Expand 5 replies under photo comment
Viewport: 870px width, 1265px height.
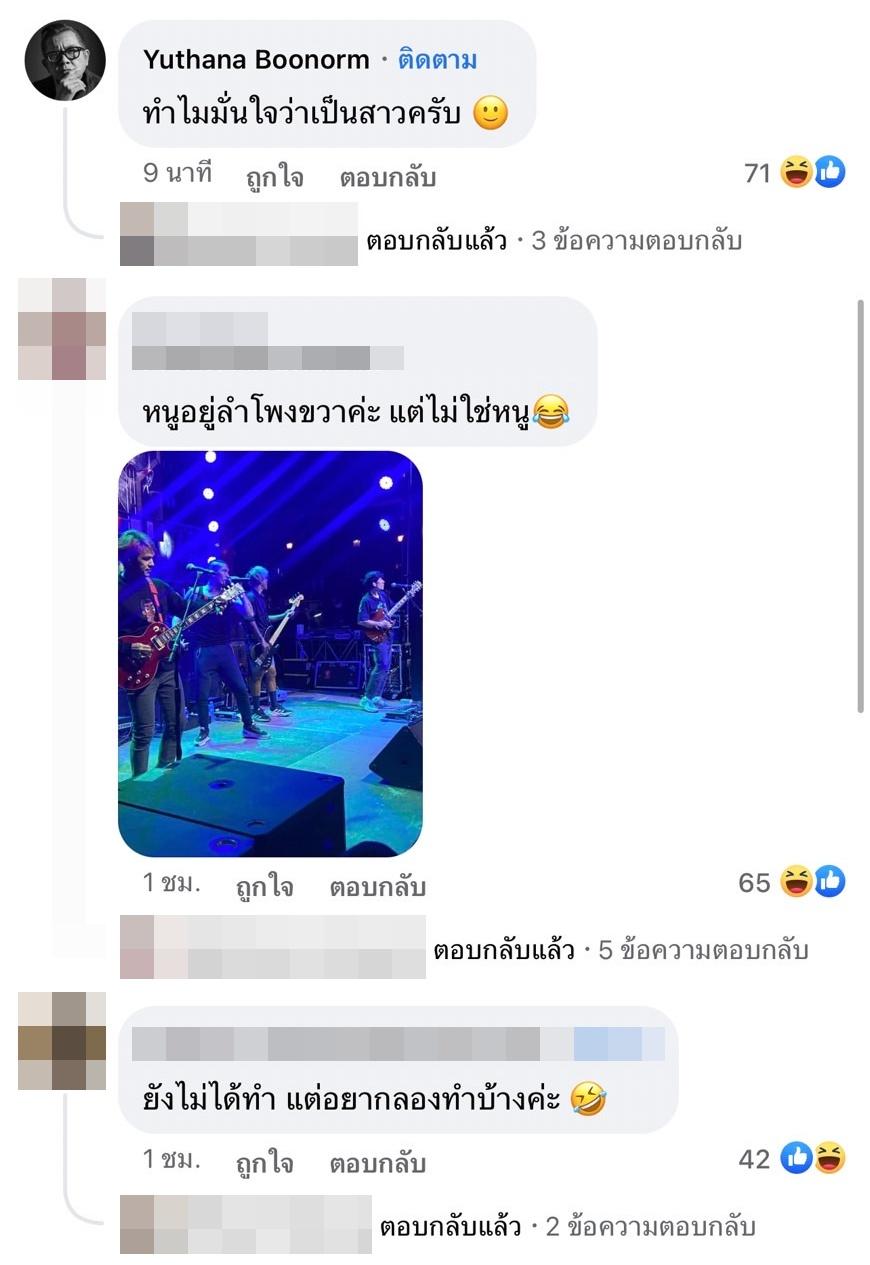click(x=621, y=950)
